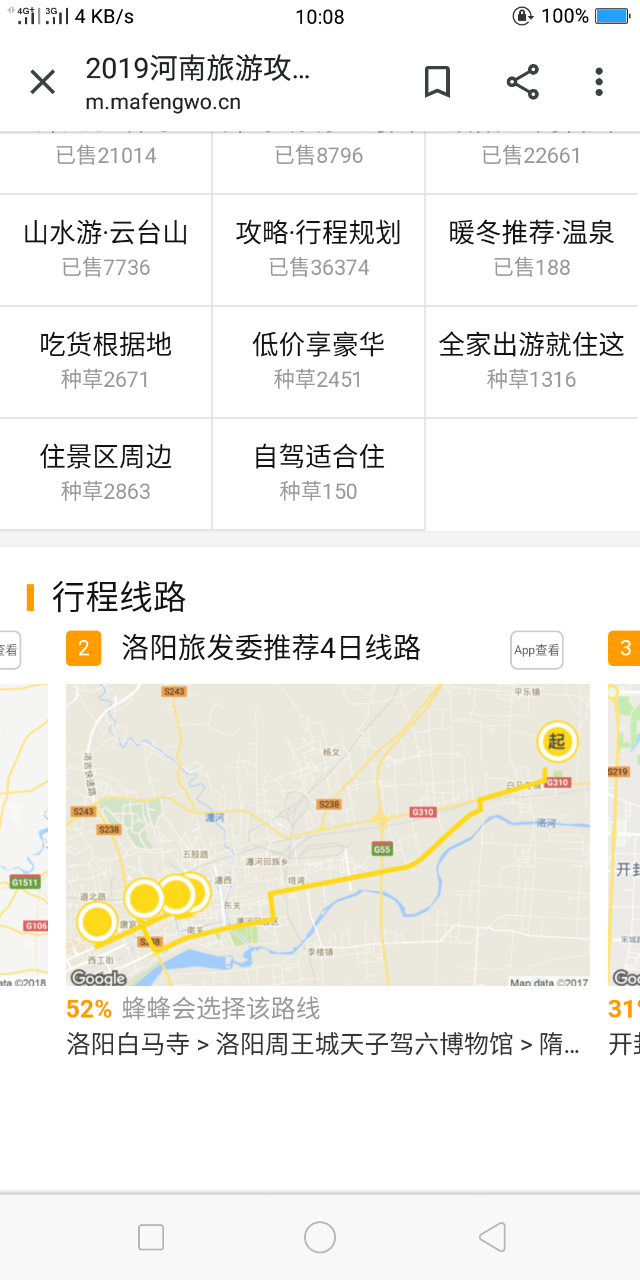Screen dimensions: 640x1280
Task: Go to the home screen
Action: (320, 1237)
